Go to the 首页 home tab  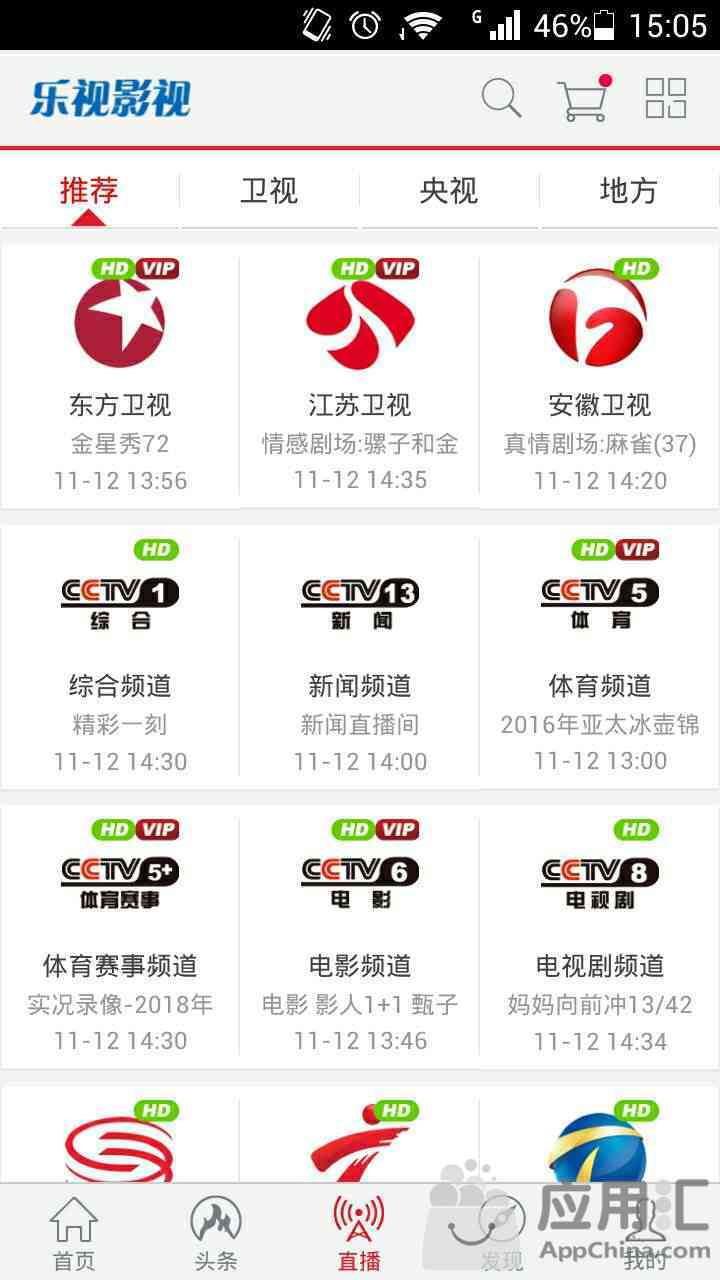tap(73, 1233)
